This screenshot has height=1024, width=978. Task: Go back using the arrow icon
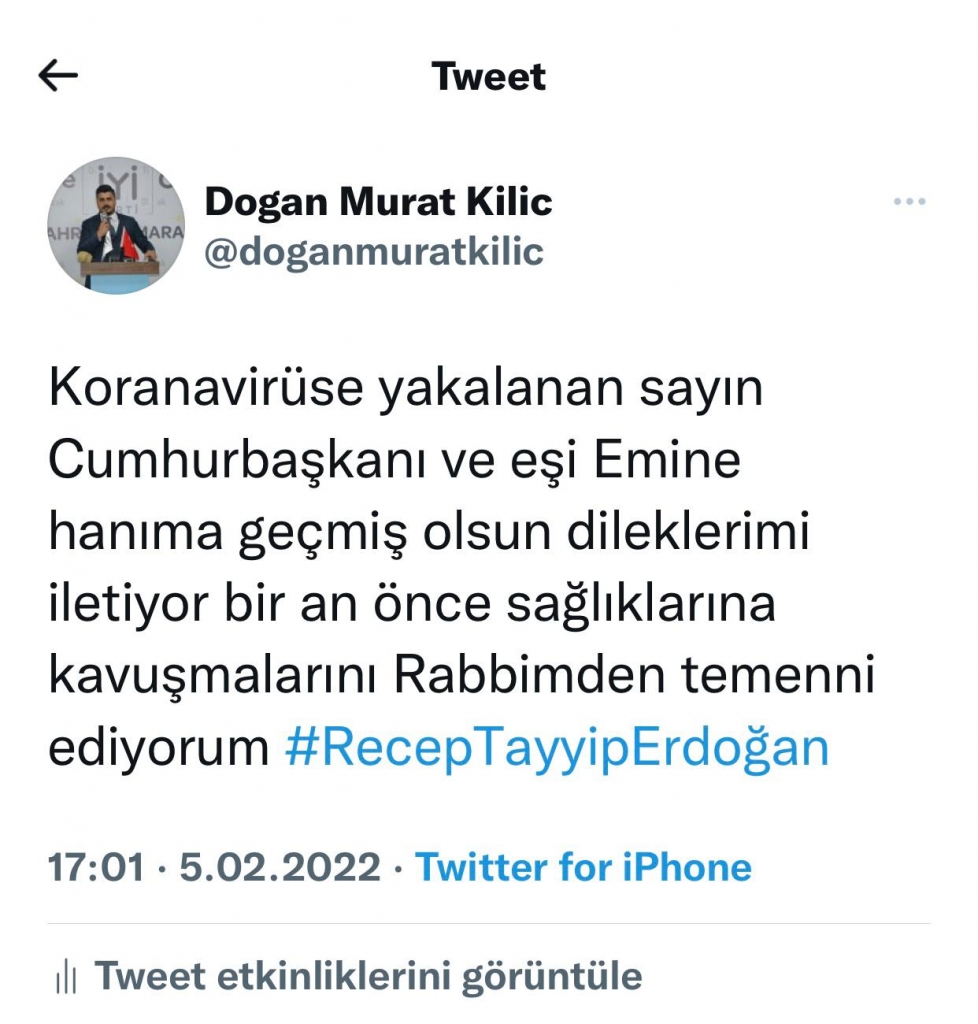(57, 76)
